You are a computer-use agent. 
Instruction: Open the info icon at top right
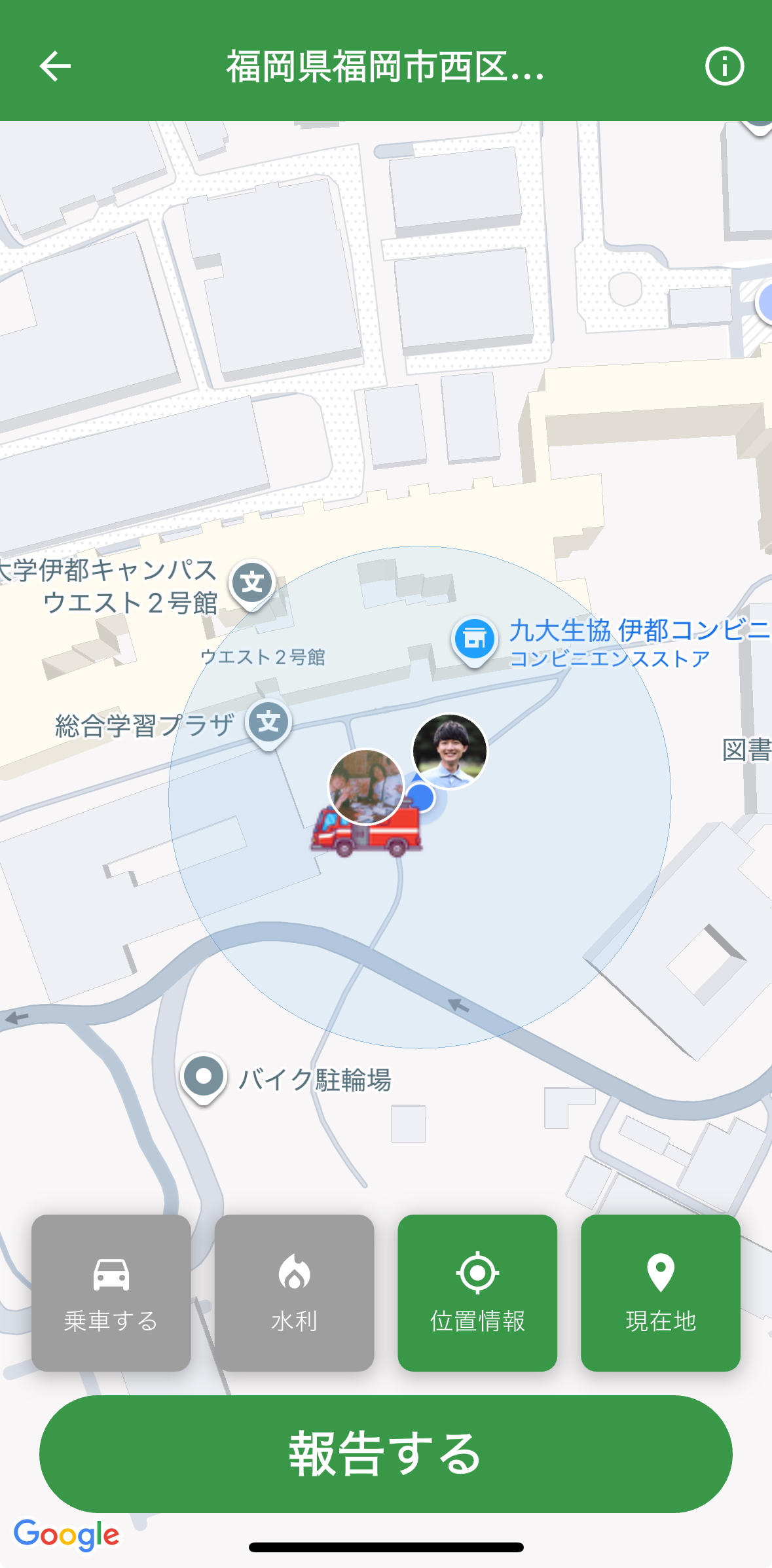[723, 65]
